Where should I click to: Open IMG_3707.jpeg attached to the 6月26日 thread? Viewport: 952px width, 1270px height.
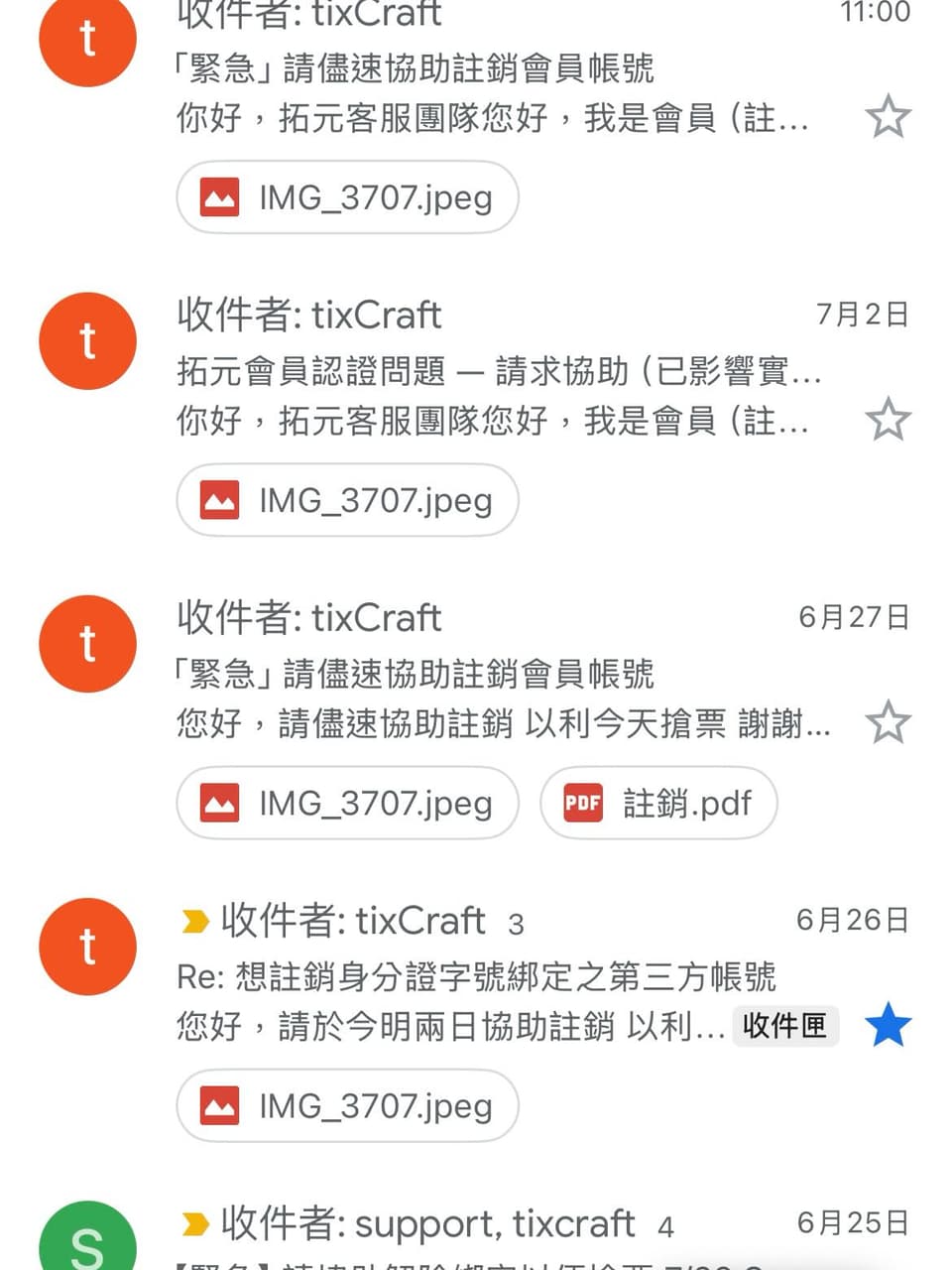click(x=346, y=1105)
